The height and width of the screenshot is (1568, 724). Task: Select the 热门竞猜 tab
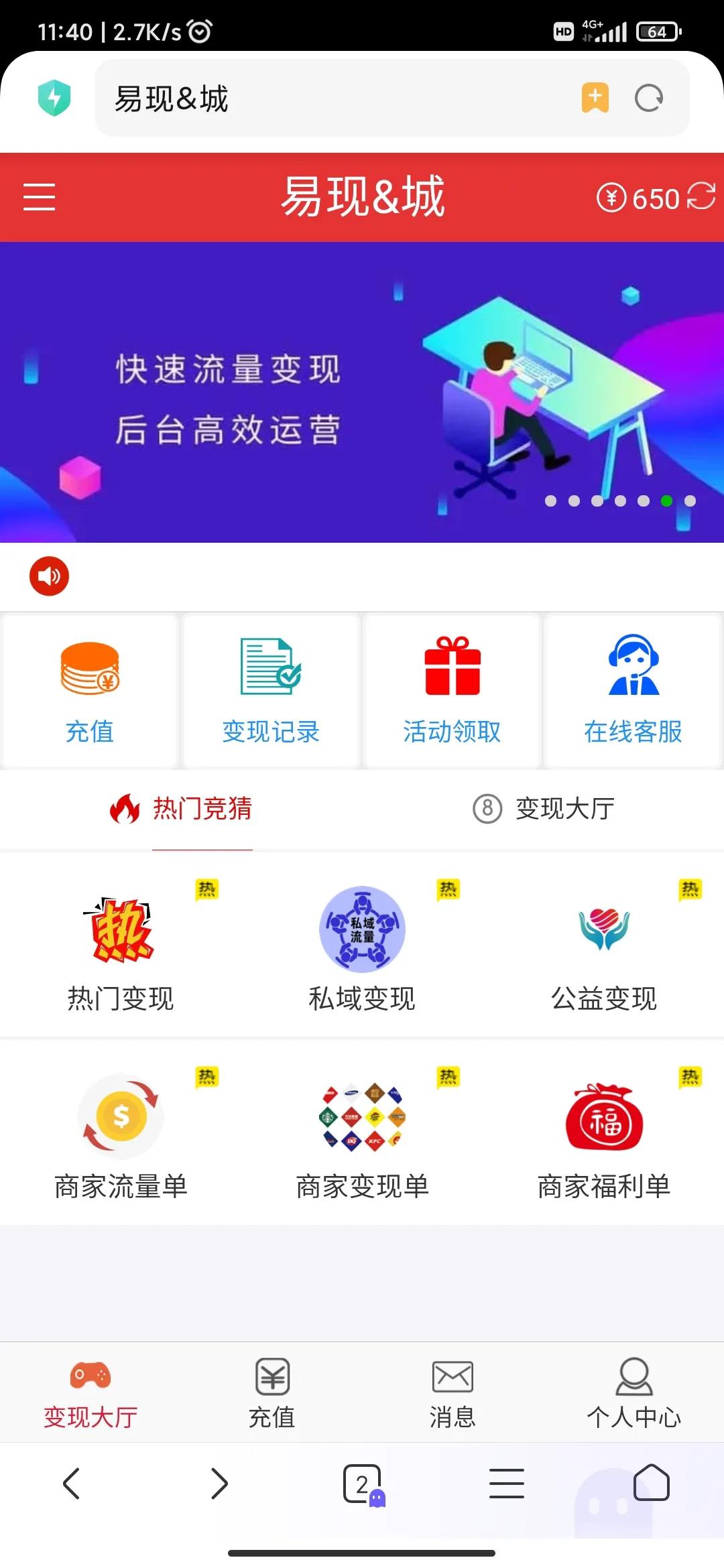[x=186, y=809]
